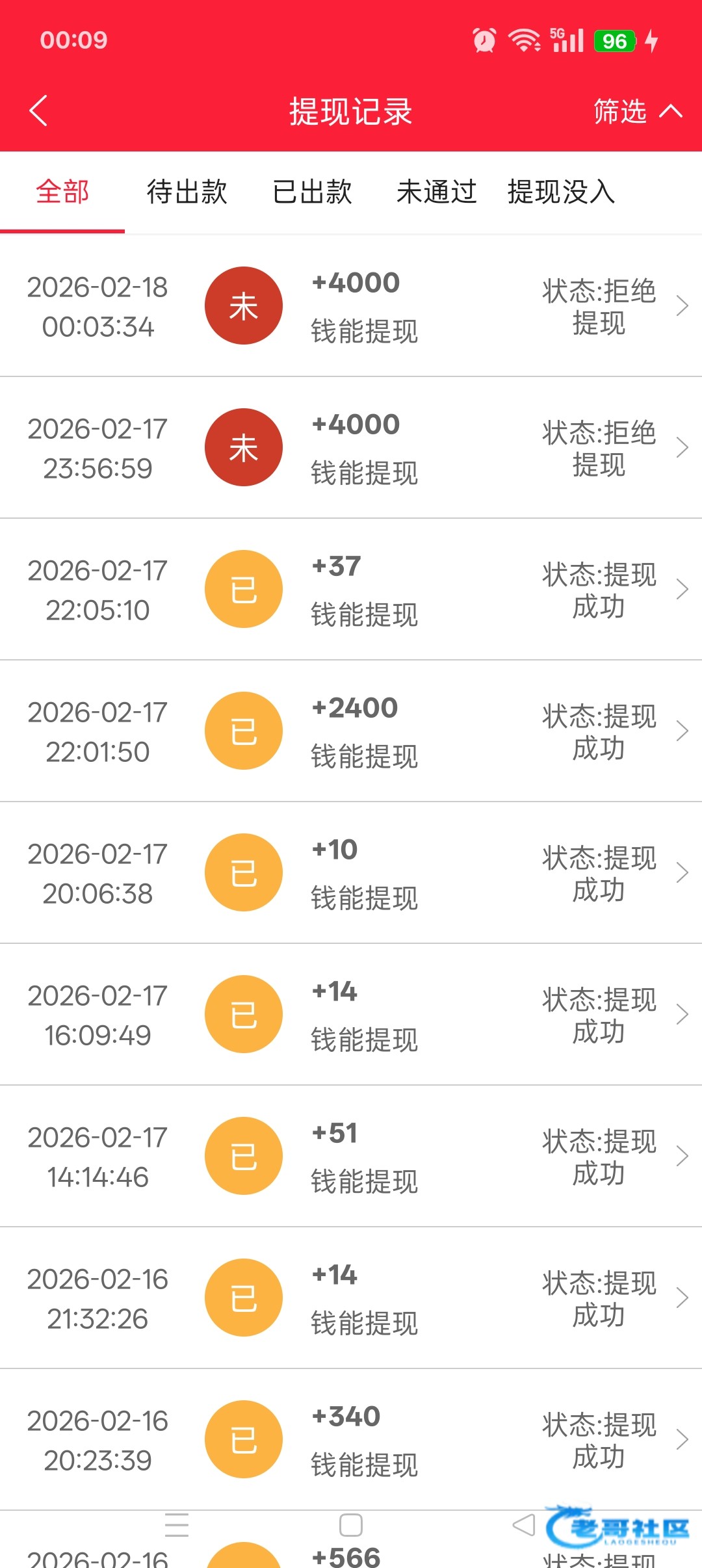Open the rejected +4000 record from 00:03:34
The height and width of the screenshot is (1568, 702).
pos(351,306)
